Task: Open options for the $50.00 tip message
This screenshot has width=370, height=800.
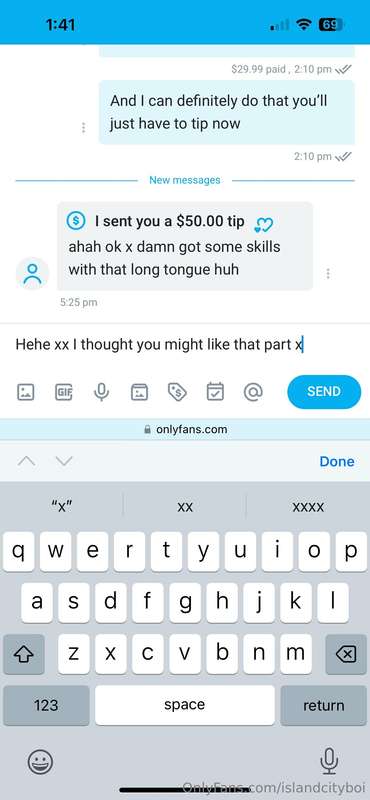Action: [328, 273]
